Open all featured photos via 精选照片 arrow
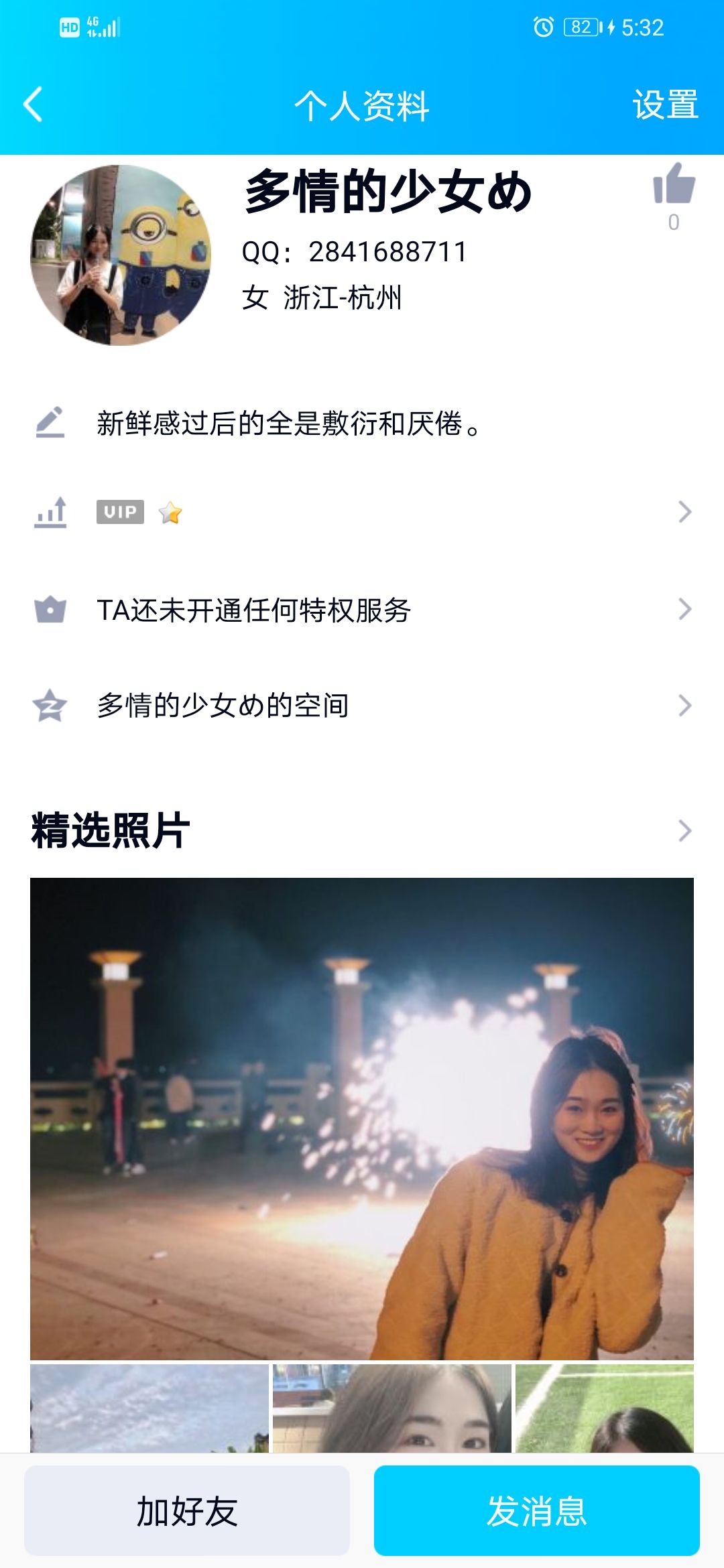724x1568 pixels. point(685,831)
